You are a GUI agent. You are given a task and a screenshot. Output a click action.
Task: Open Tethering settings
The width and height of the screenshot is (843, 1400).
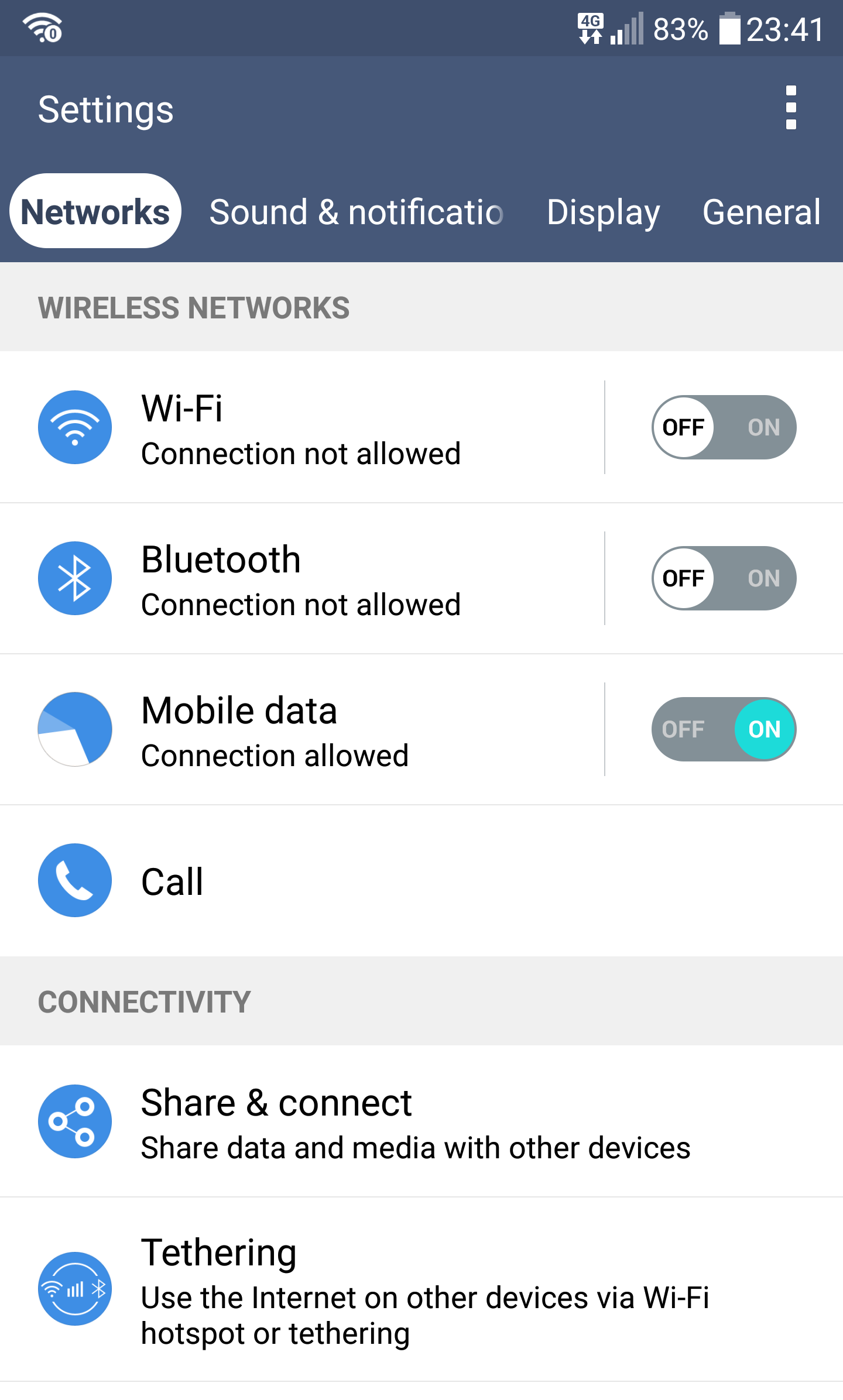point(351,1288)
